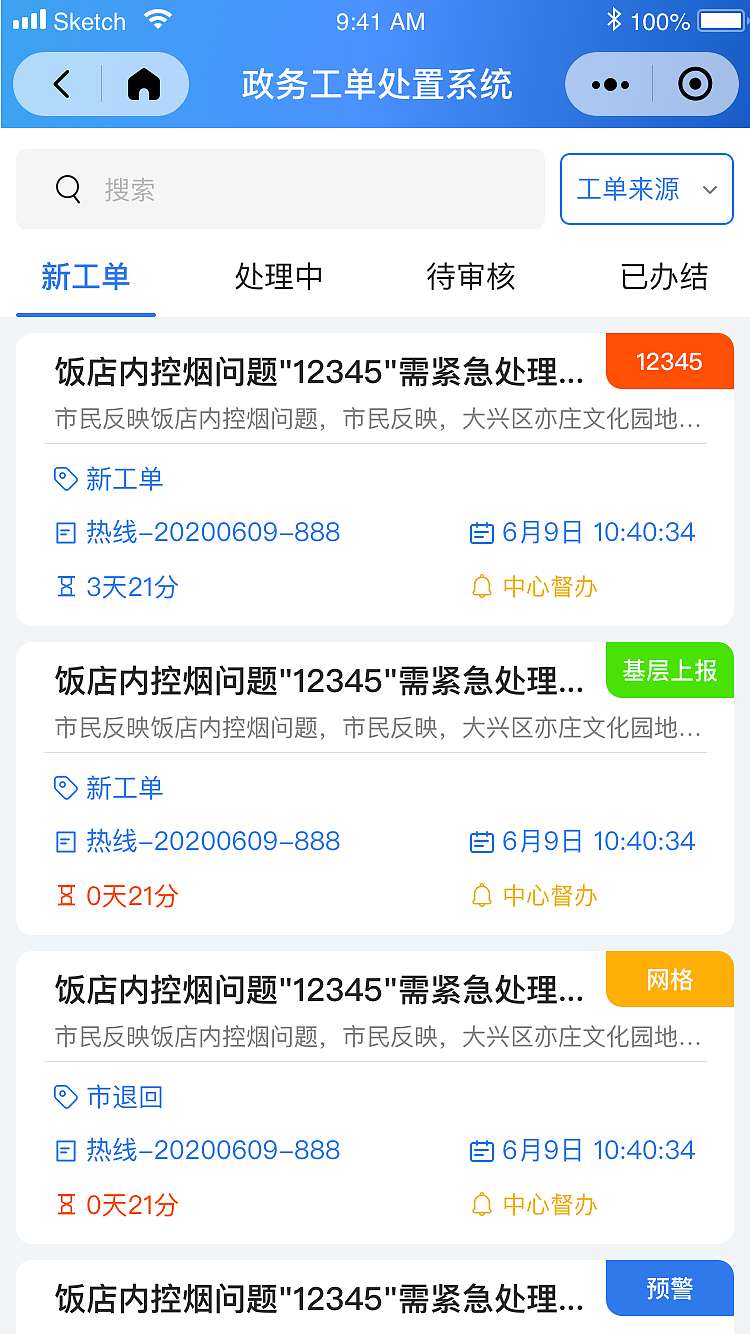
Task: Tap the calendar icon beside 6月9日 10:40:34
Action: coord(480,532)
